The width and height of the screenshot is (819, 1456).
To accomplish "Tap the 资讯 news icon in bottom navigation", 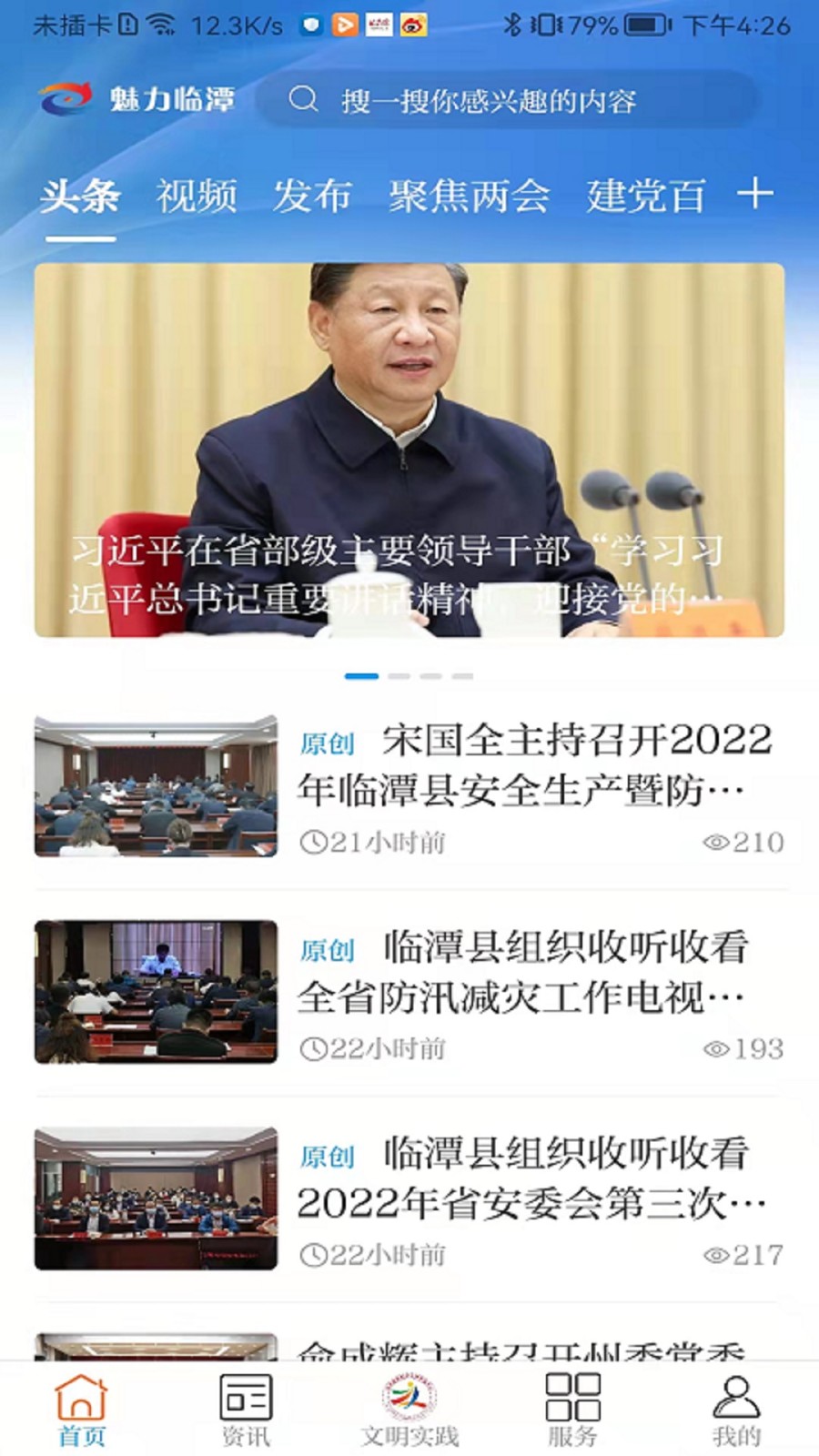I will [x=244, y=1399].
